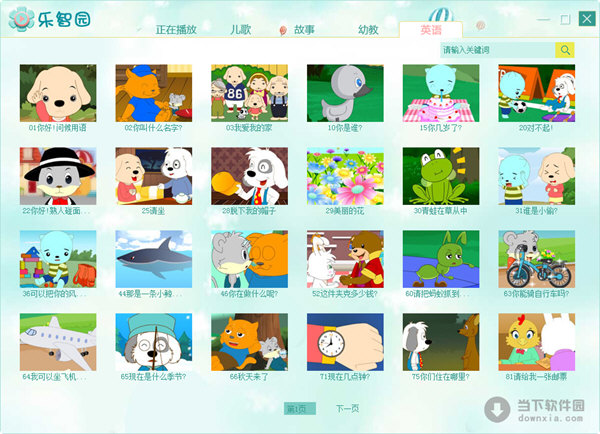
Task: Switch to the 正在播放 tab
Action: (176, 29)
